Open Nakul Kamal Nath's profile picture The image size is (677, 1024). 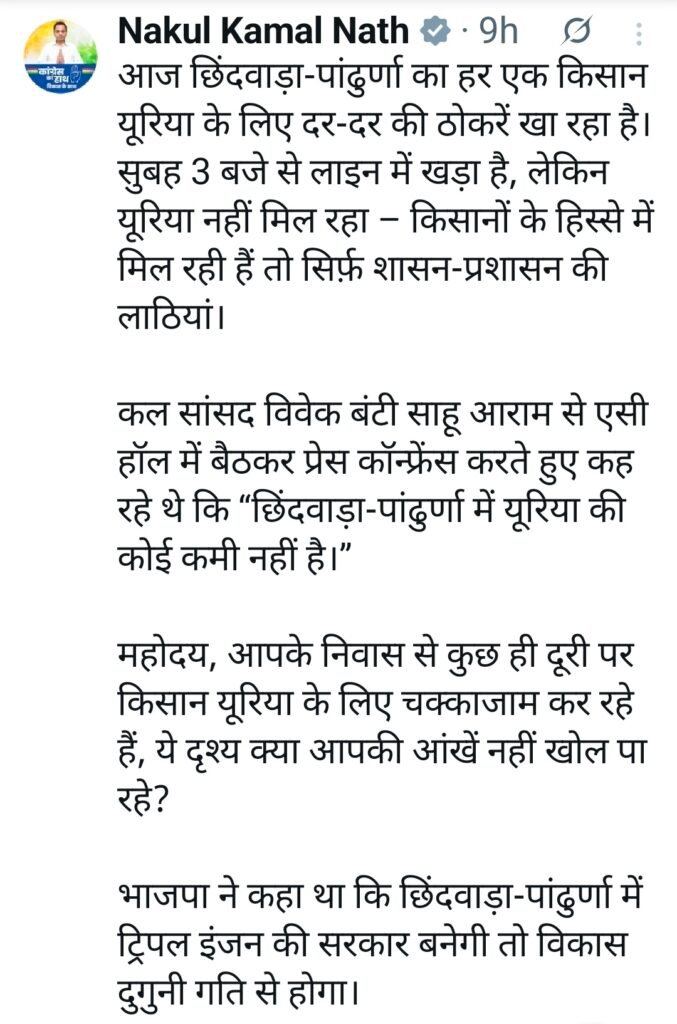coord(60,59)
